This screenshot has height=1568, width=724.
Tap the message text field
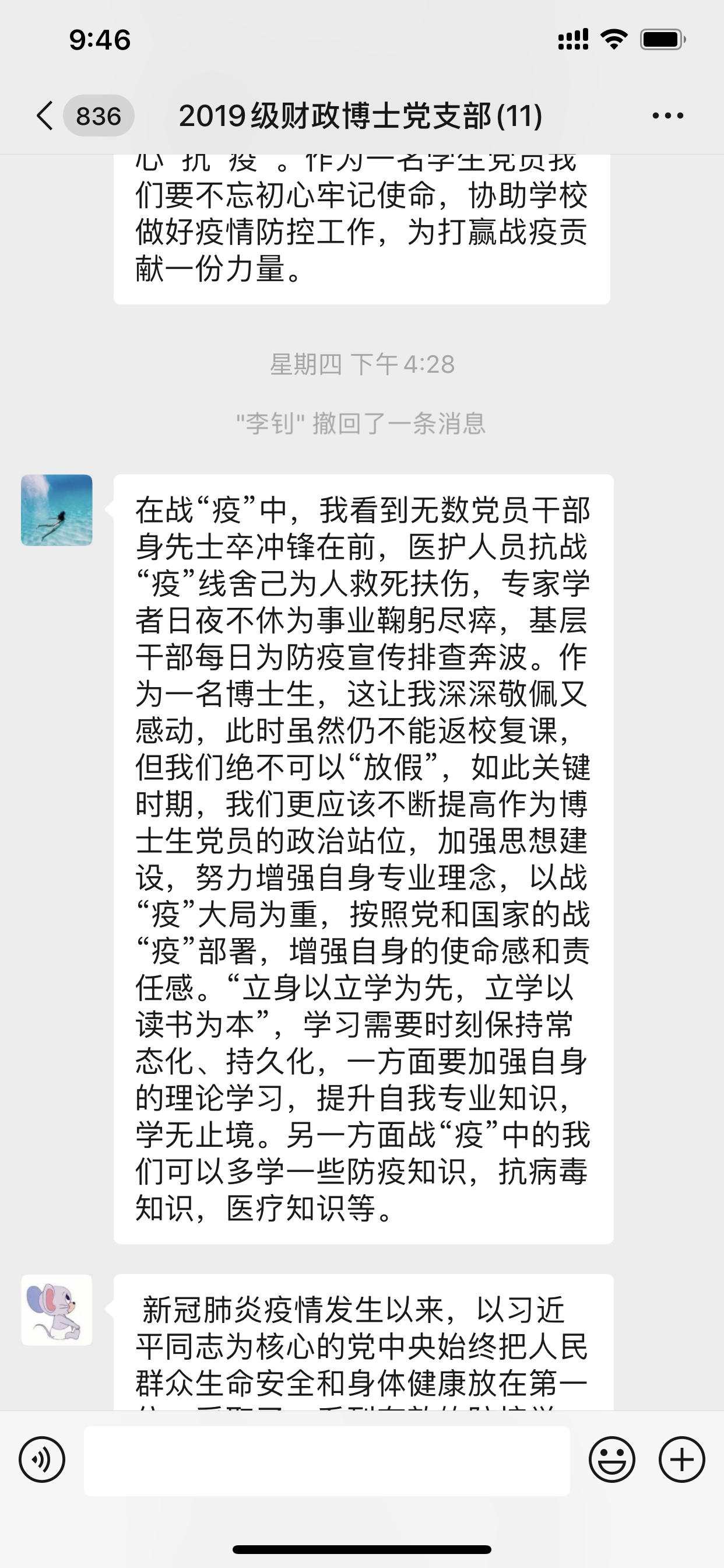coord(326,1460)
